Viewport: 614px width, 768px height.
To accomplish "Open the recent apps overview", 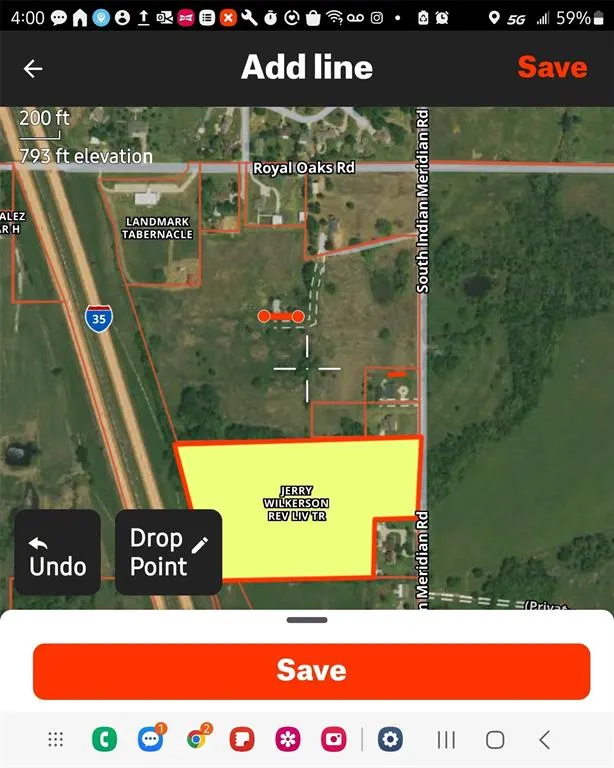I will point(446,740).
